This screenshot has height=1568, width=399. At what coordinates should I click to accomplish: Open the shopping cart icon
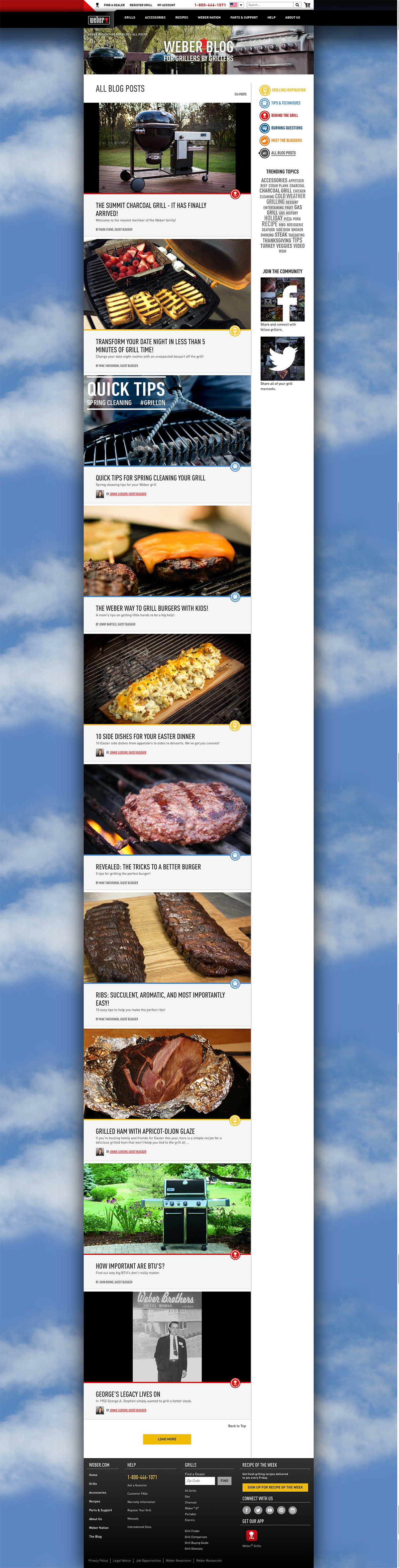click(x=307, y=5)
